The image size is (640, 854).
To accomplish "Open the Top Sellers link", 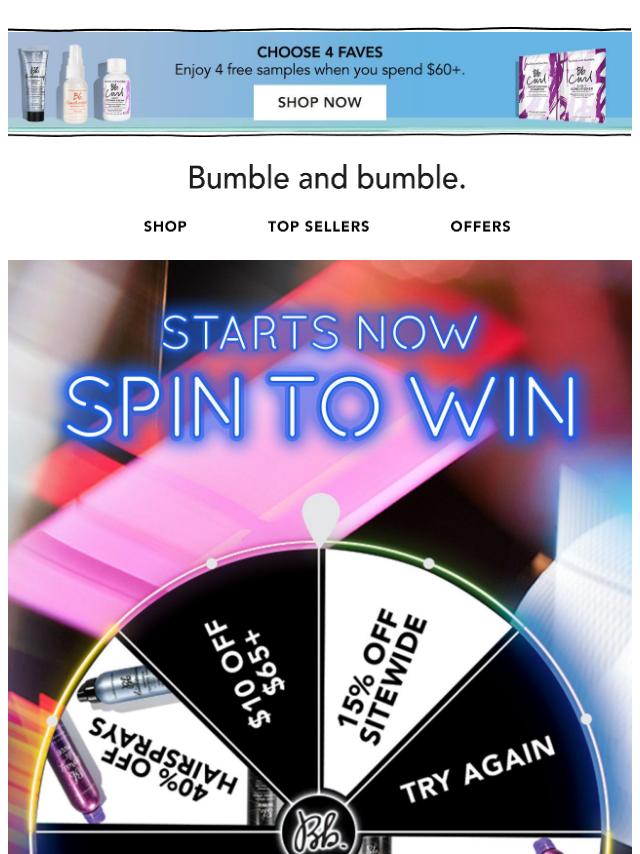I will pos(318,227).
